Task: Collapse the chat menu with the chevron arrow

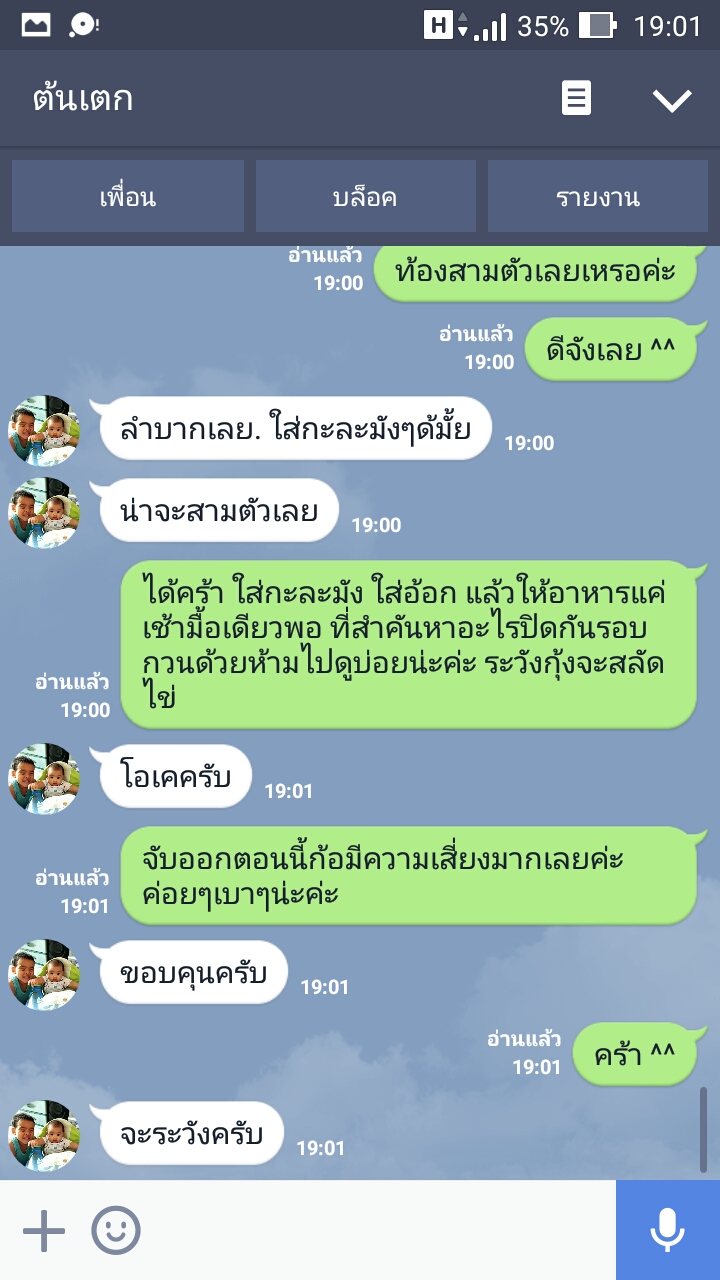Action: [671, 99]
